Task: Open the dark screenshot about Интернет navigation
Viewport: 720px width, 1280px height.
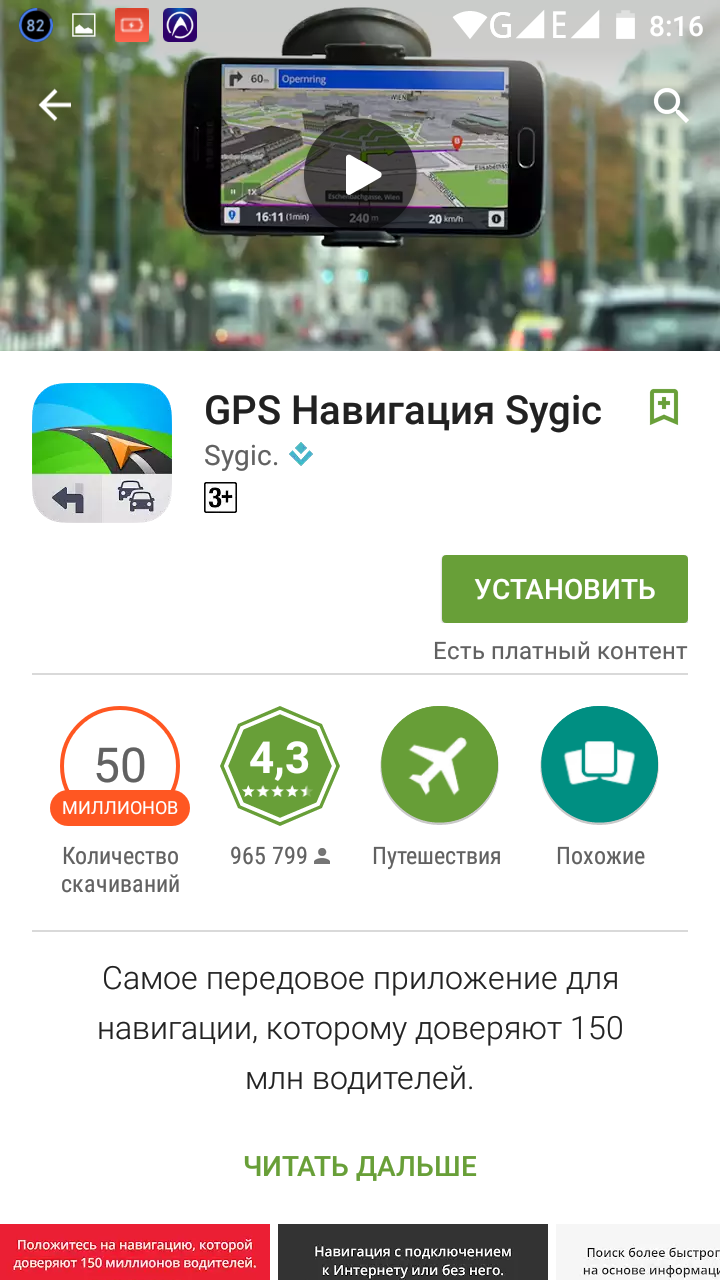Action: [412, 1252]
